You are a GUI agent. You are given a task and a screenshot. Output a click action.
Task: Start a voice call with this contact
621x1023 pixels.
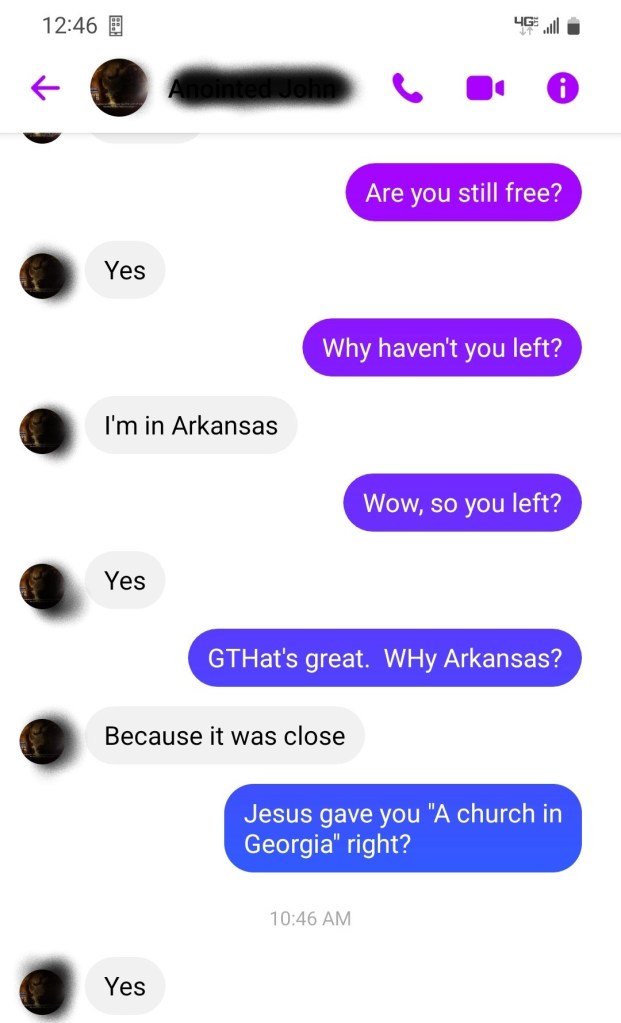pos(407,89)
